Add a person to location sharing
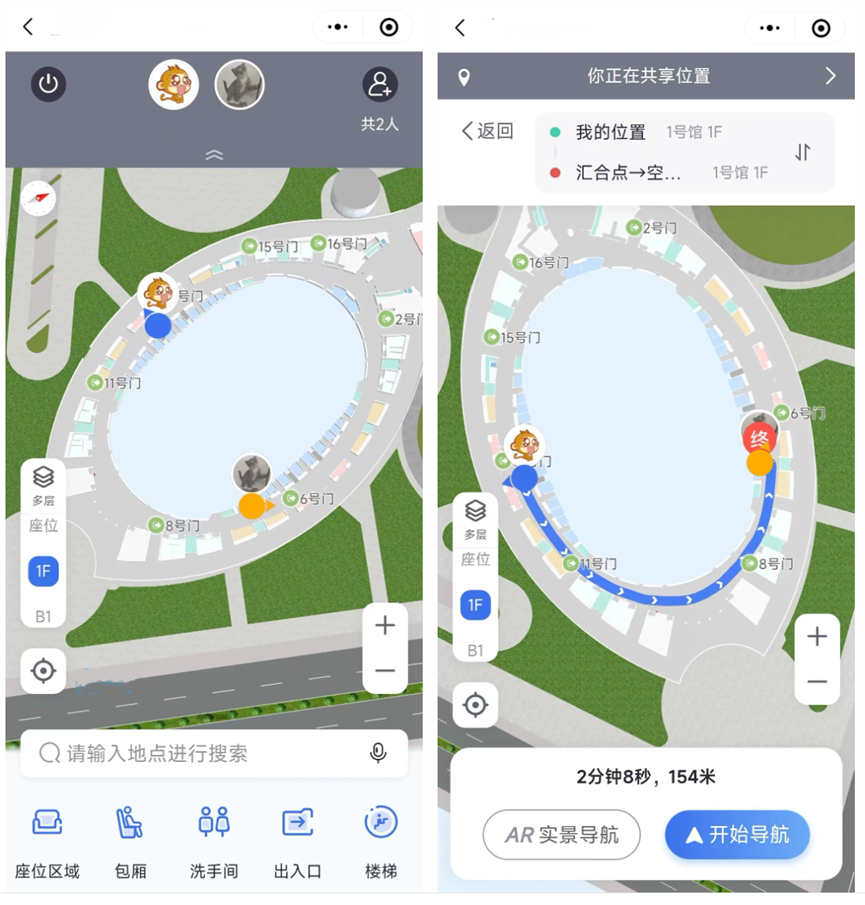The height and width of the screenshot is (905, 865). [379, 86]
